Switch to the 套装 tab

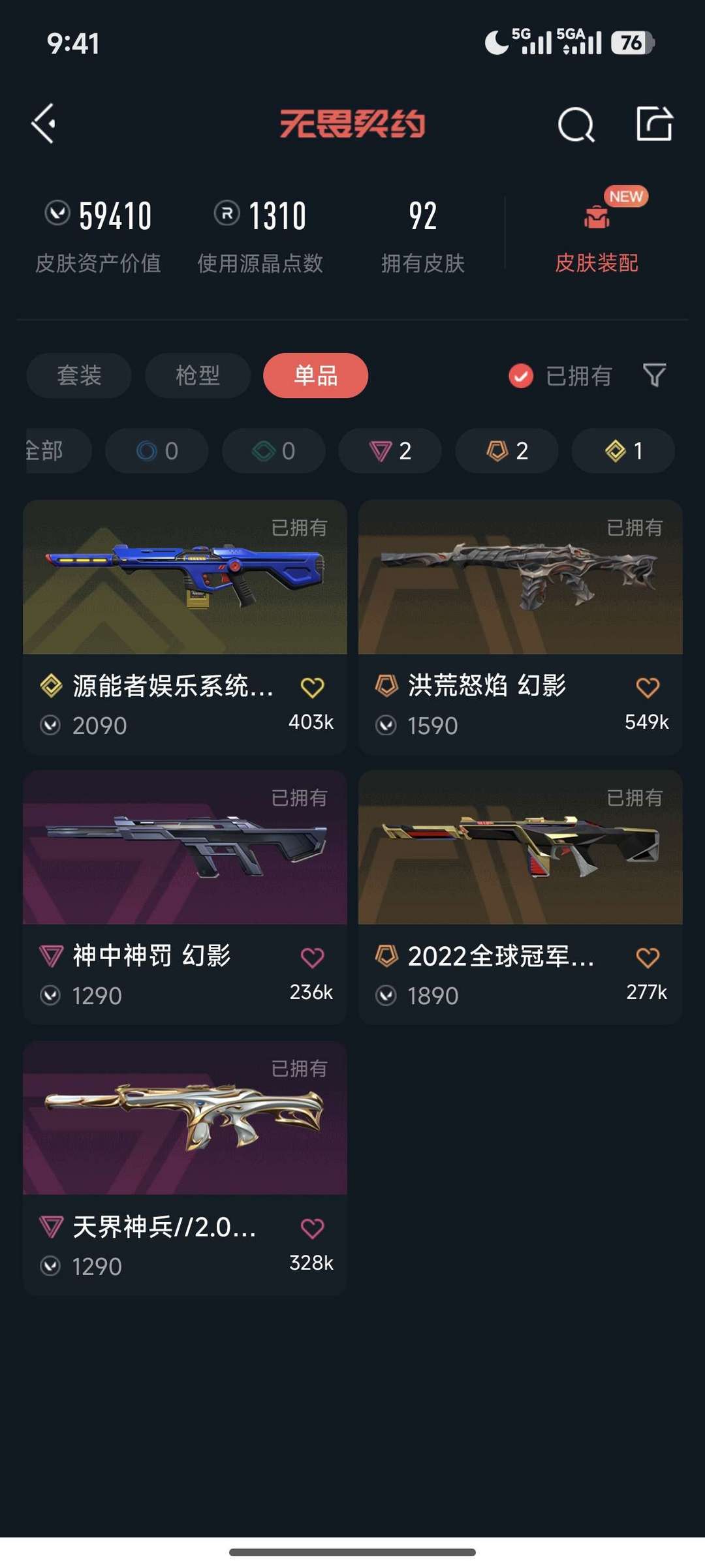[78, 376]
